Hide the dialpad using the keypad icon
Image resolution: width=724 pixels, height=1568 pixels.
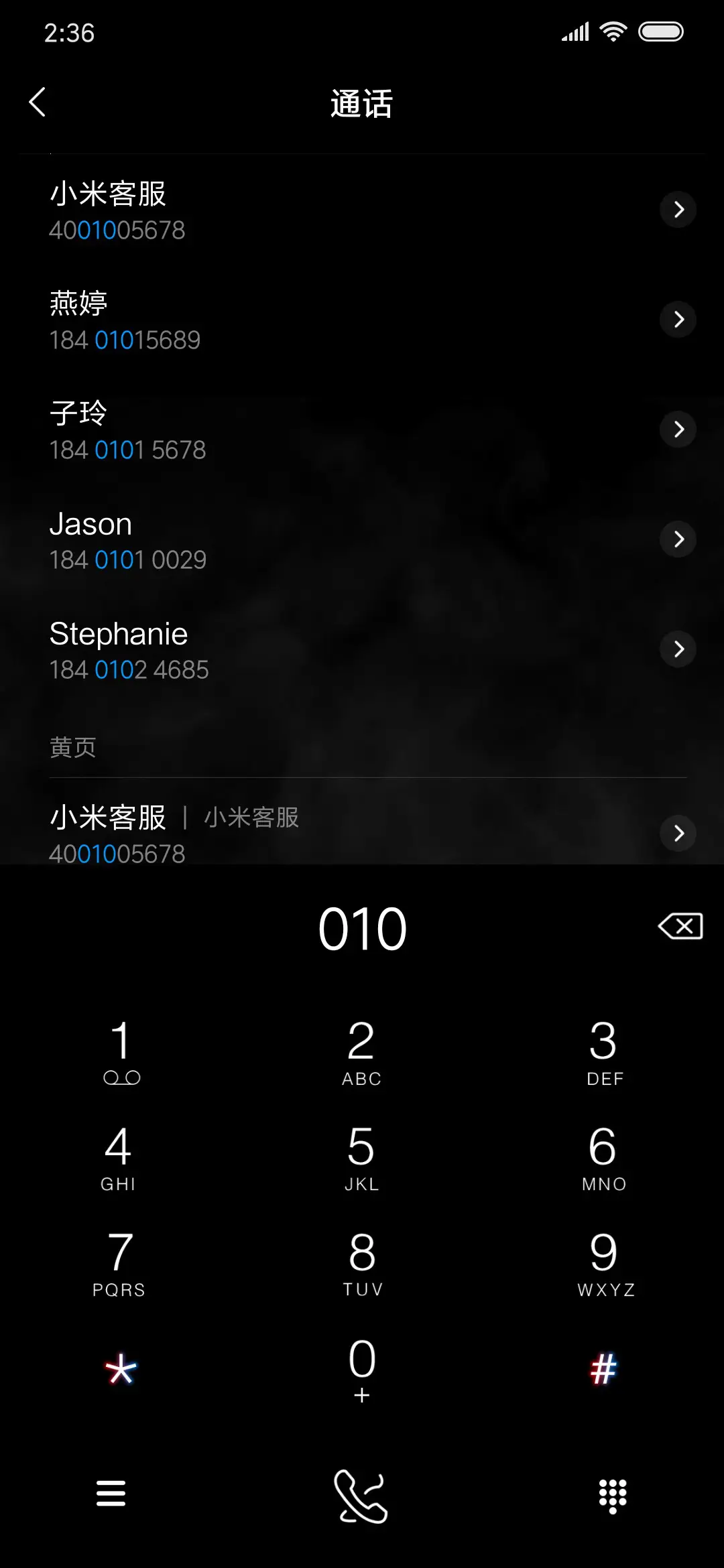(x=612, y=1493)
